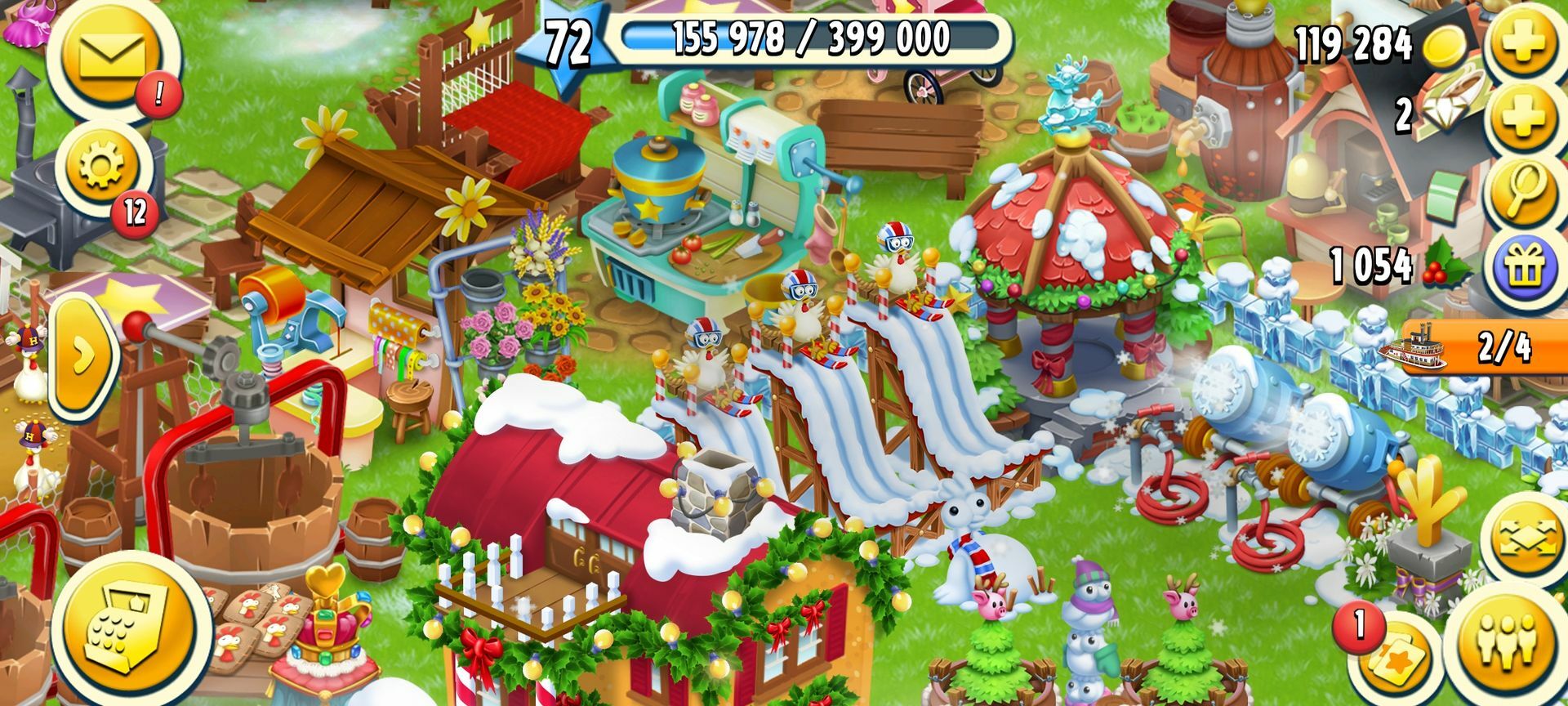Open the holiday gift box button
Screen dimensions: 1568x706
(x=1524, y=268)
